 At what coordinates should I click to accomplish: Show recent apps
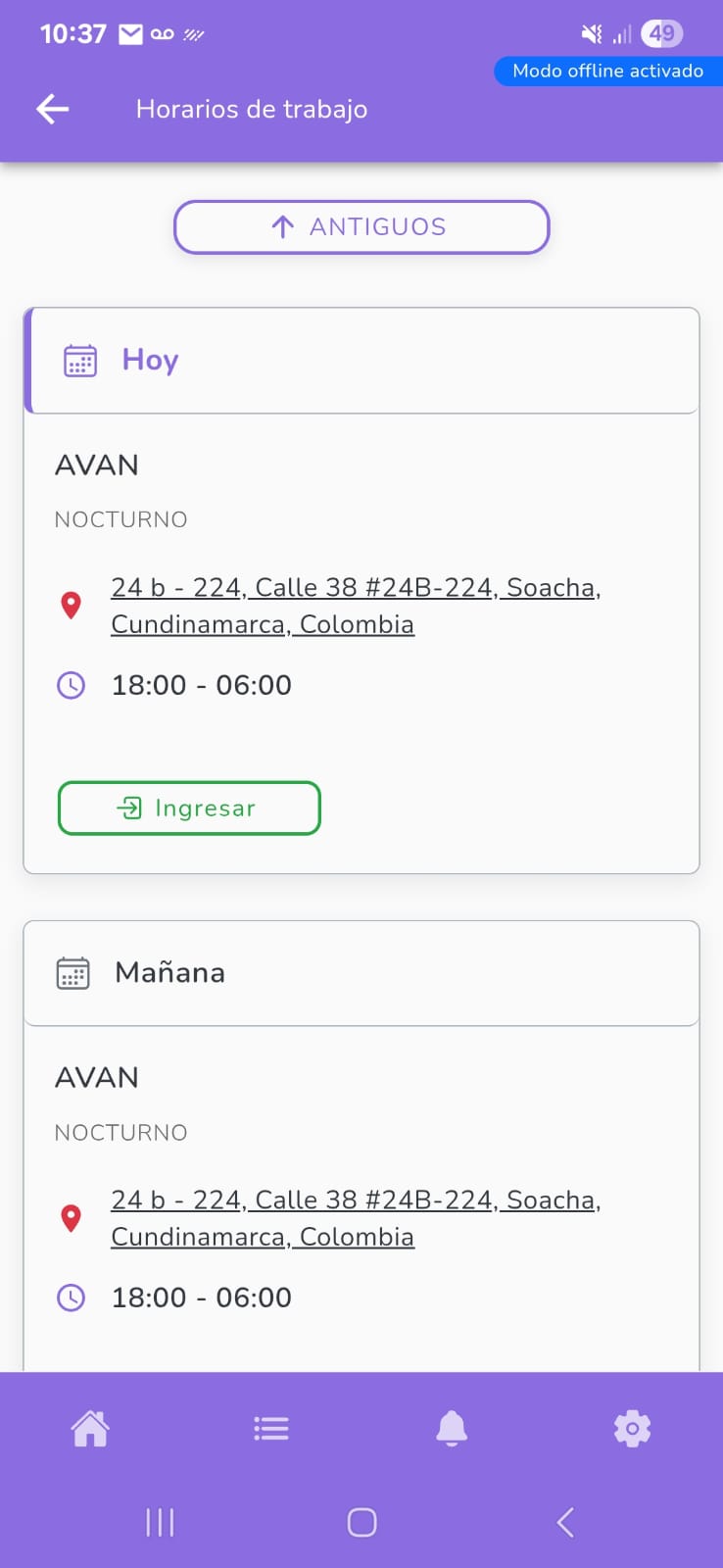(160, 1522)
